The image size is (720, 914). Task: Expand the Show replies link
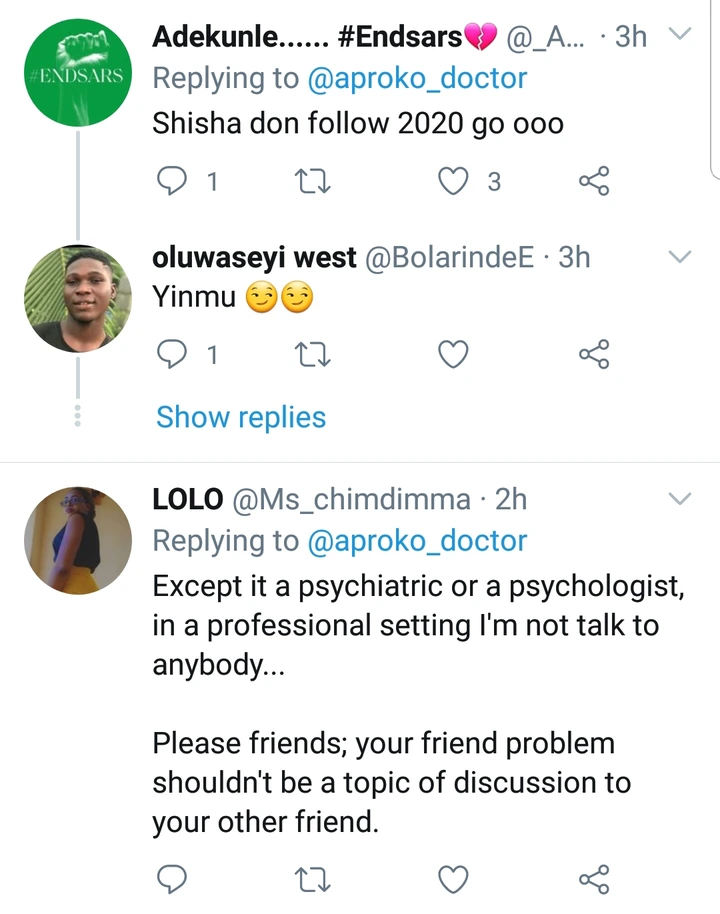[x=241, y=417]
